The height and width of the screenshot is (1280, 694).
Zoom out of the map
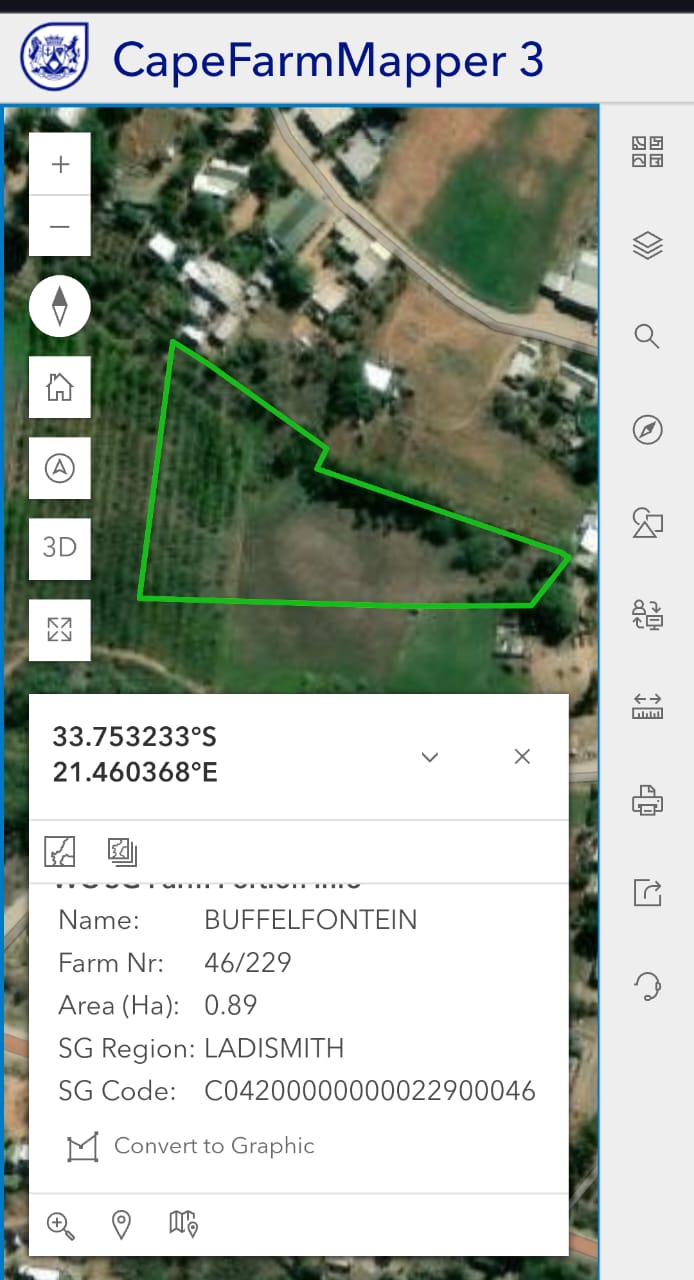point(60,226)
